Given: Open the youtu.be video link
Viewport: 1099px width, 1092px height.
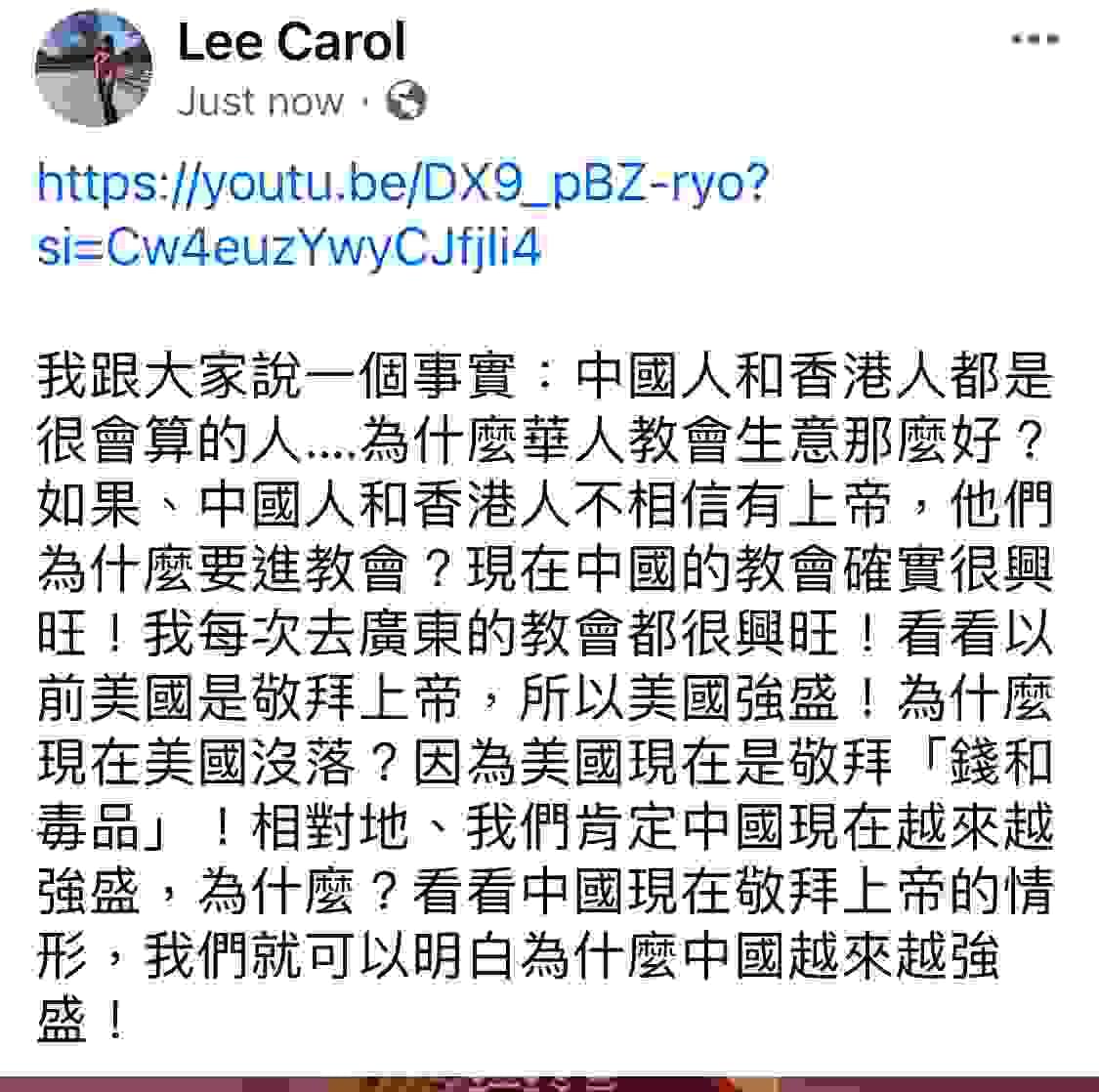Looking at the screenshot, I should point(402,184).
